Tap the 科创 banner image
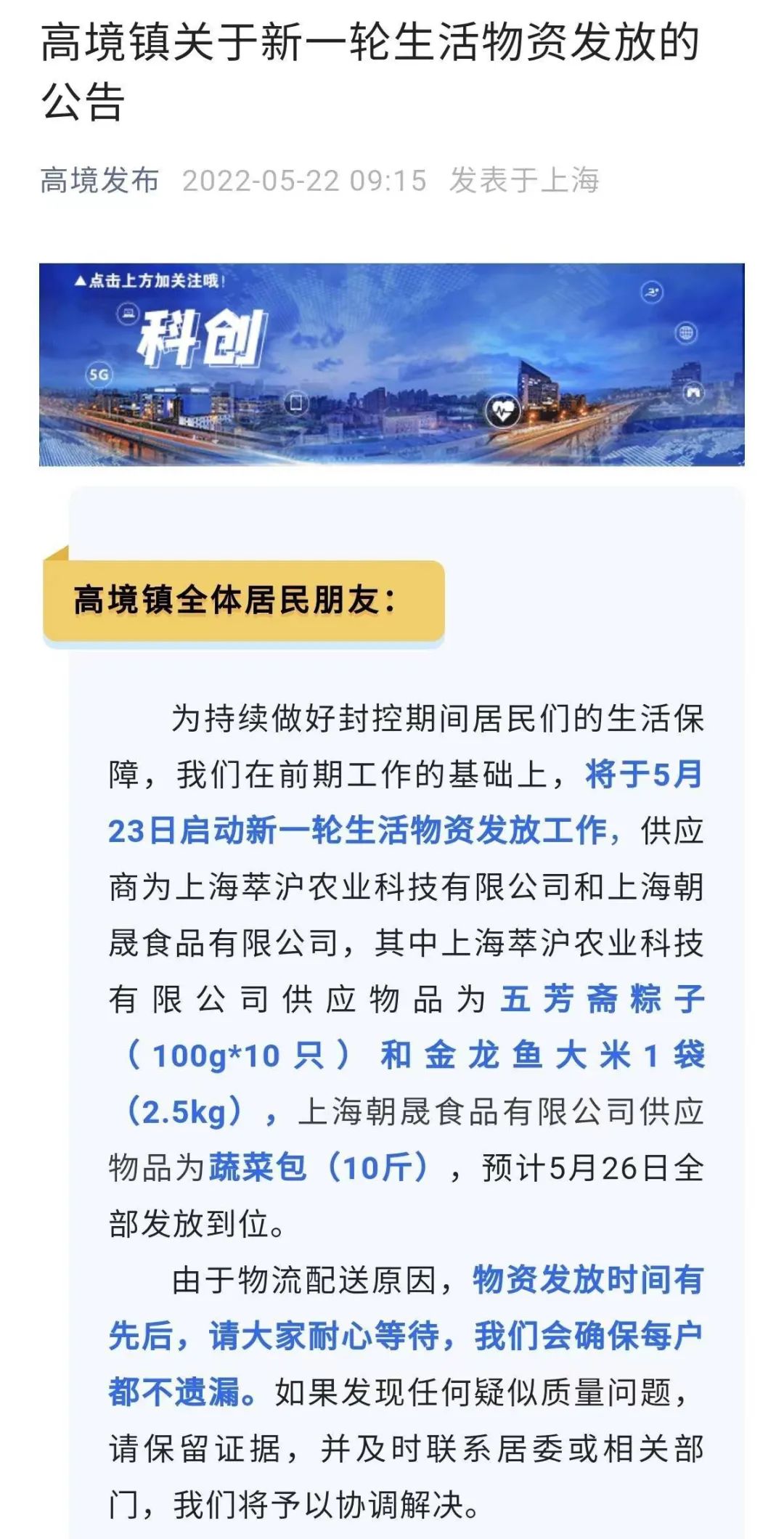784x1539 pixels. click(x=392, y=364)
